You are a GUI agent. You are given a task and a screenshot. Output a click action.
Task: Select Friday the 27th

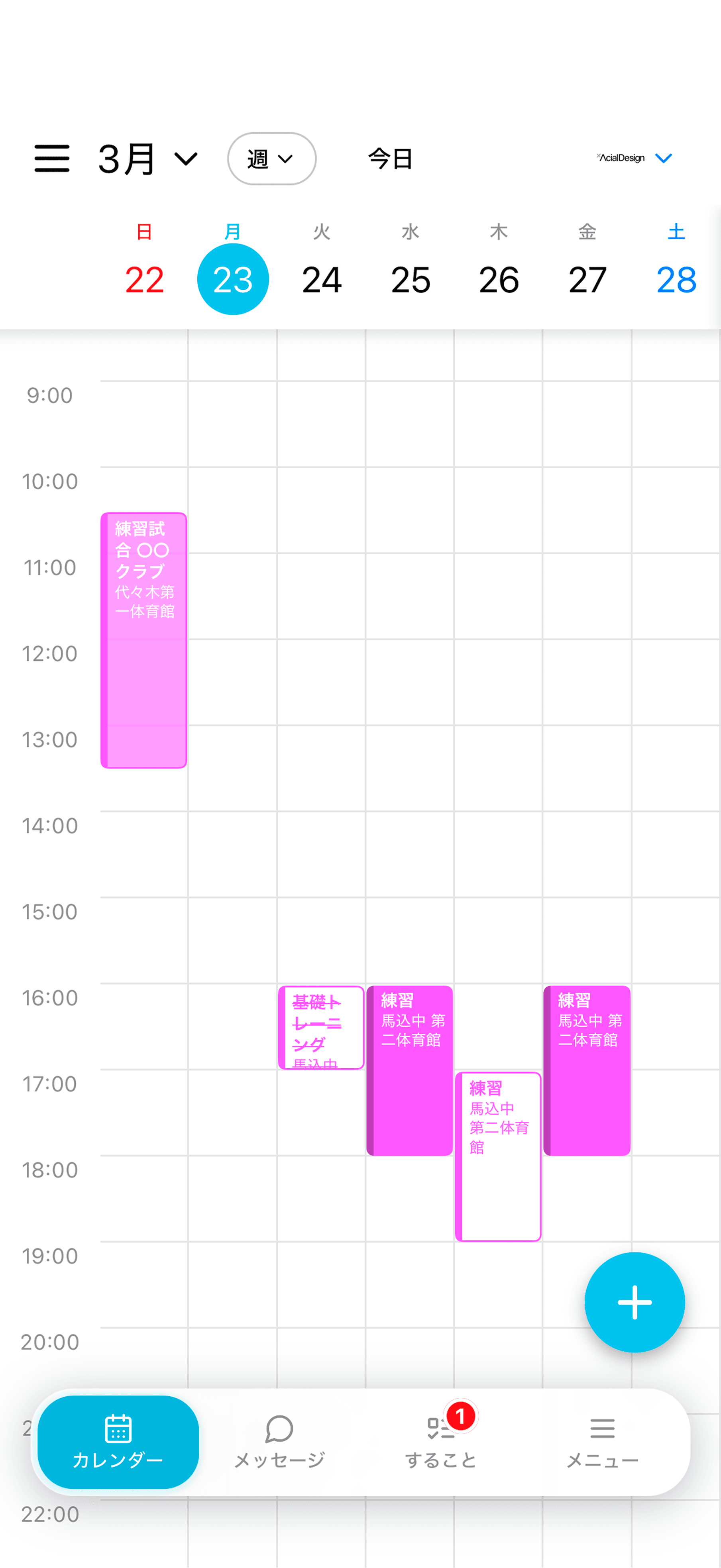pos(587,279)
